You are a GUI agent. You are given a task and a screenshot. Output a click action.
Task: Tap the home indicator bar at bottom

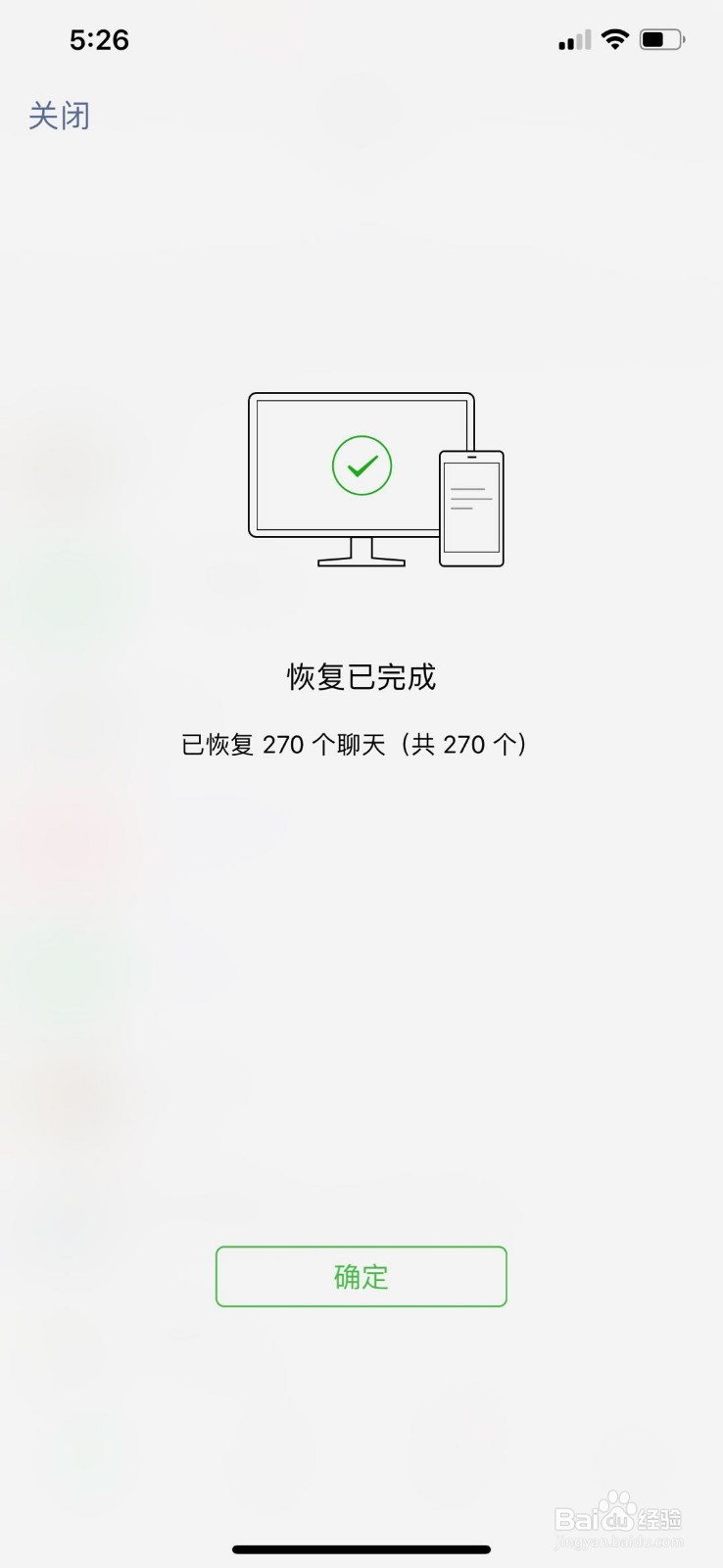pos(361,1548)
